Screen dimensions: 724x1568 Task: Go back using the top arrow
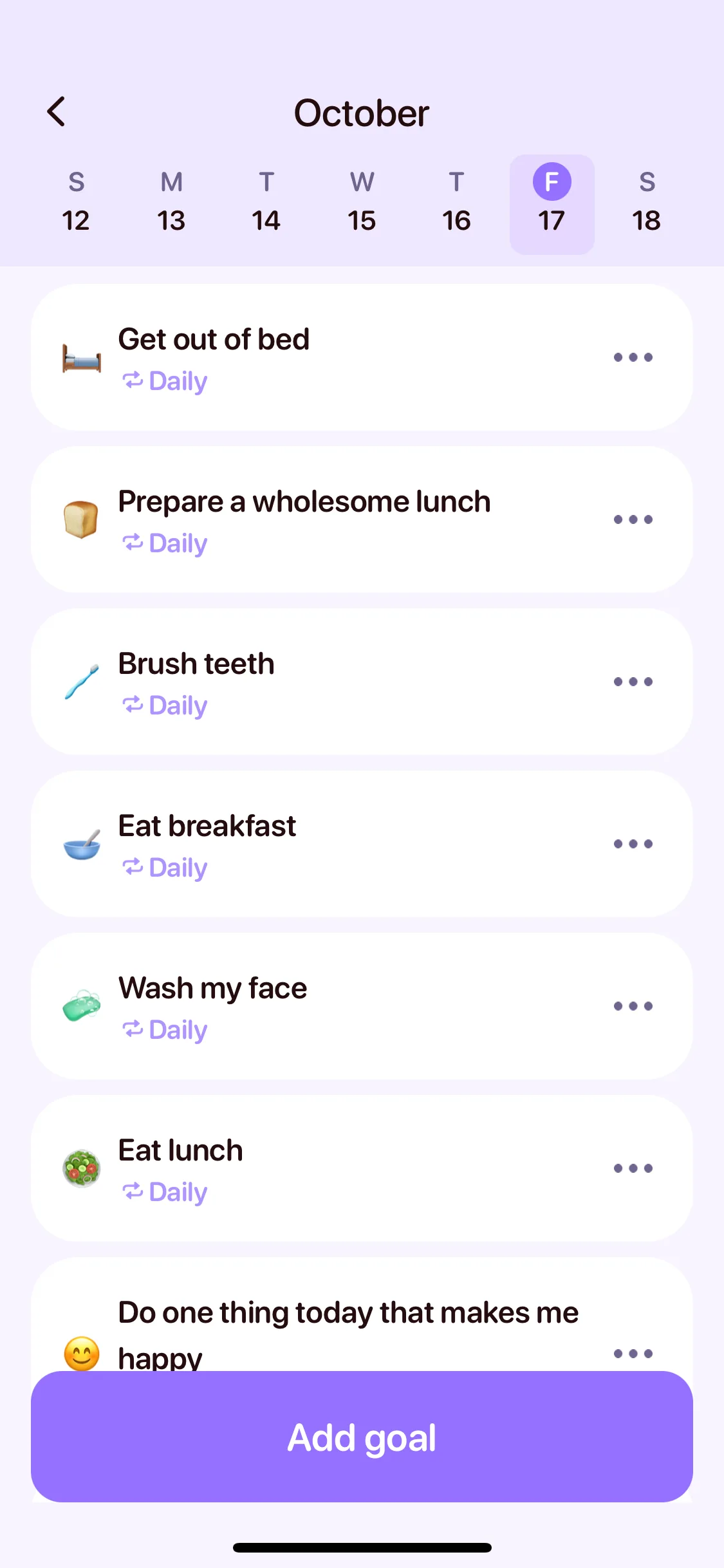(x=57, y=112)
